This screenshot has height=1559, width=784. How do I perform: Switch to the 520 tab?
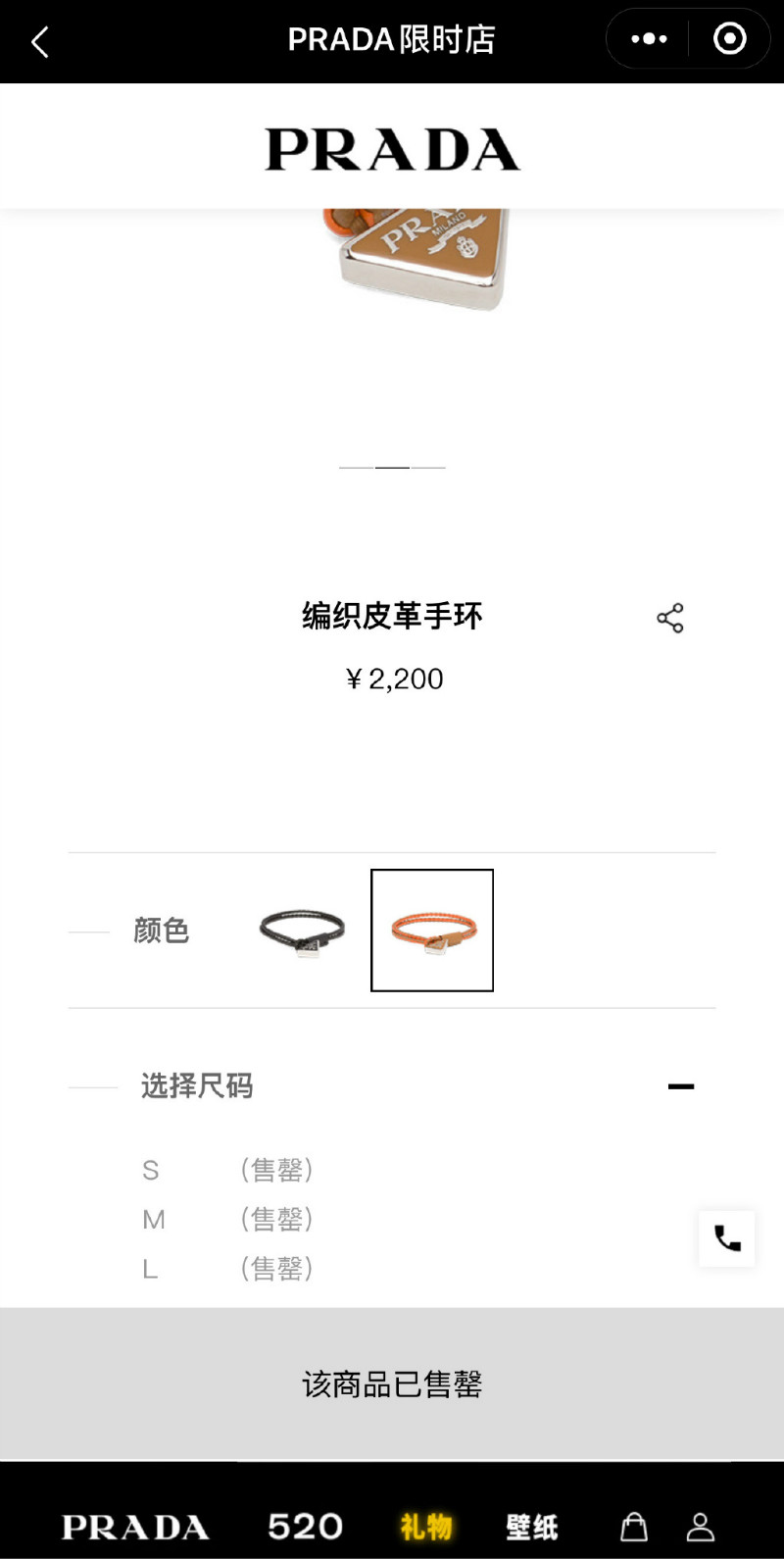306,1527
